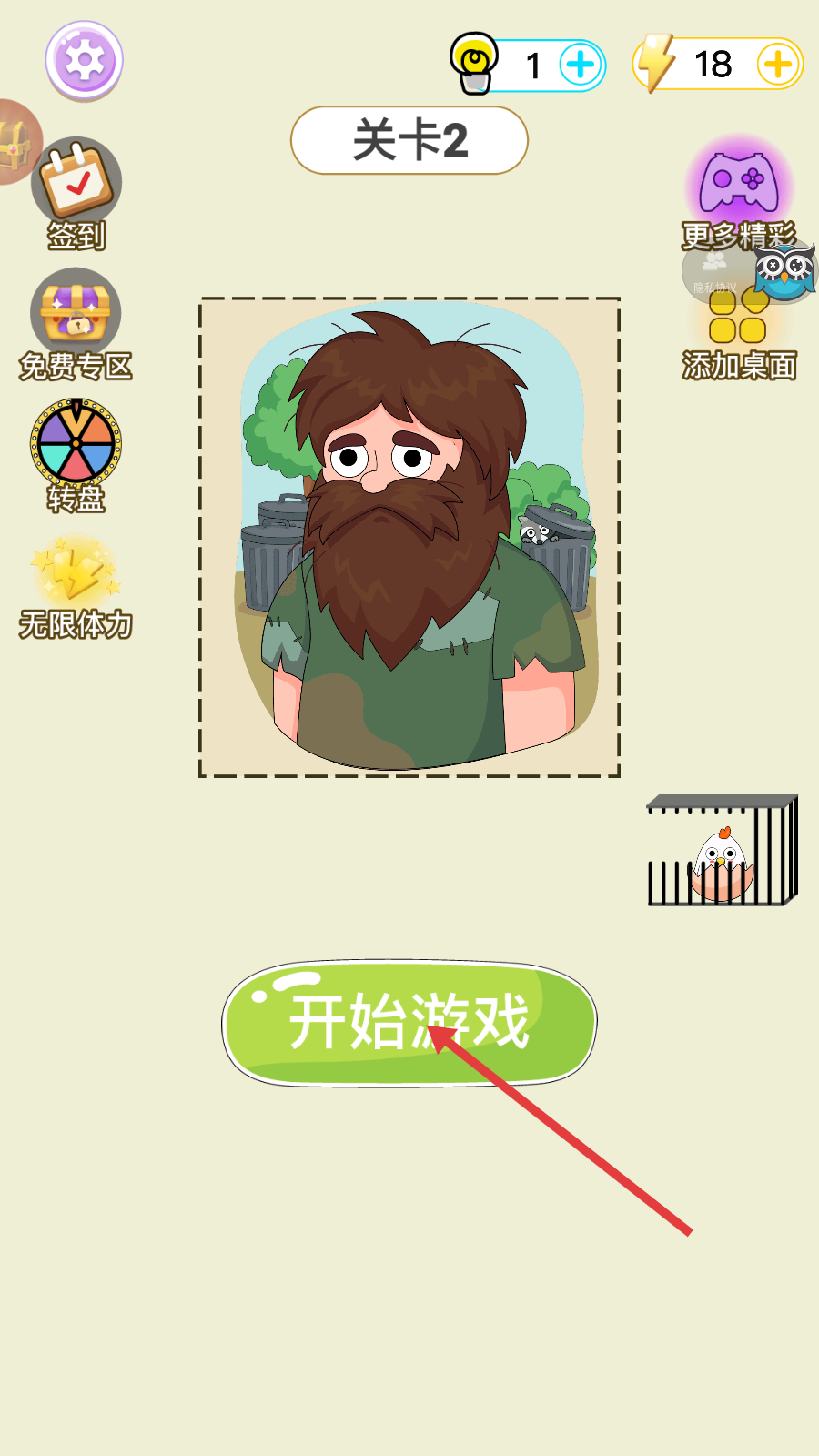Image resolution: width=819 pixels, height=1456 pixels.
Task: Open the settings gear
Action: coord(84,61)
